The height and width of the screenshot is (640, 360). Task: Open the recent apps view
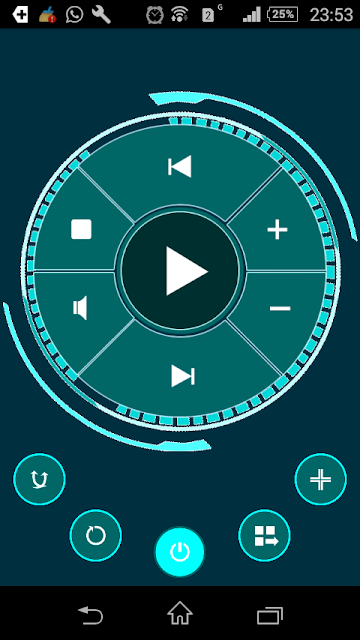pos(270,615)
